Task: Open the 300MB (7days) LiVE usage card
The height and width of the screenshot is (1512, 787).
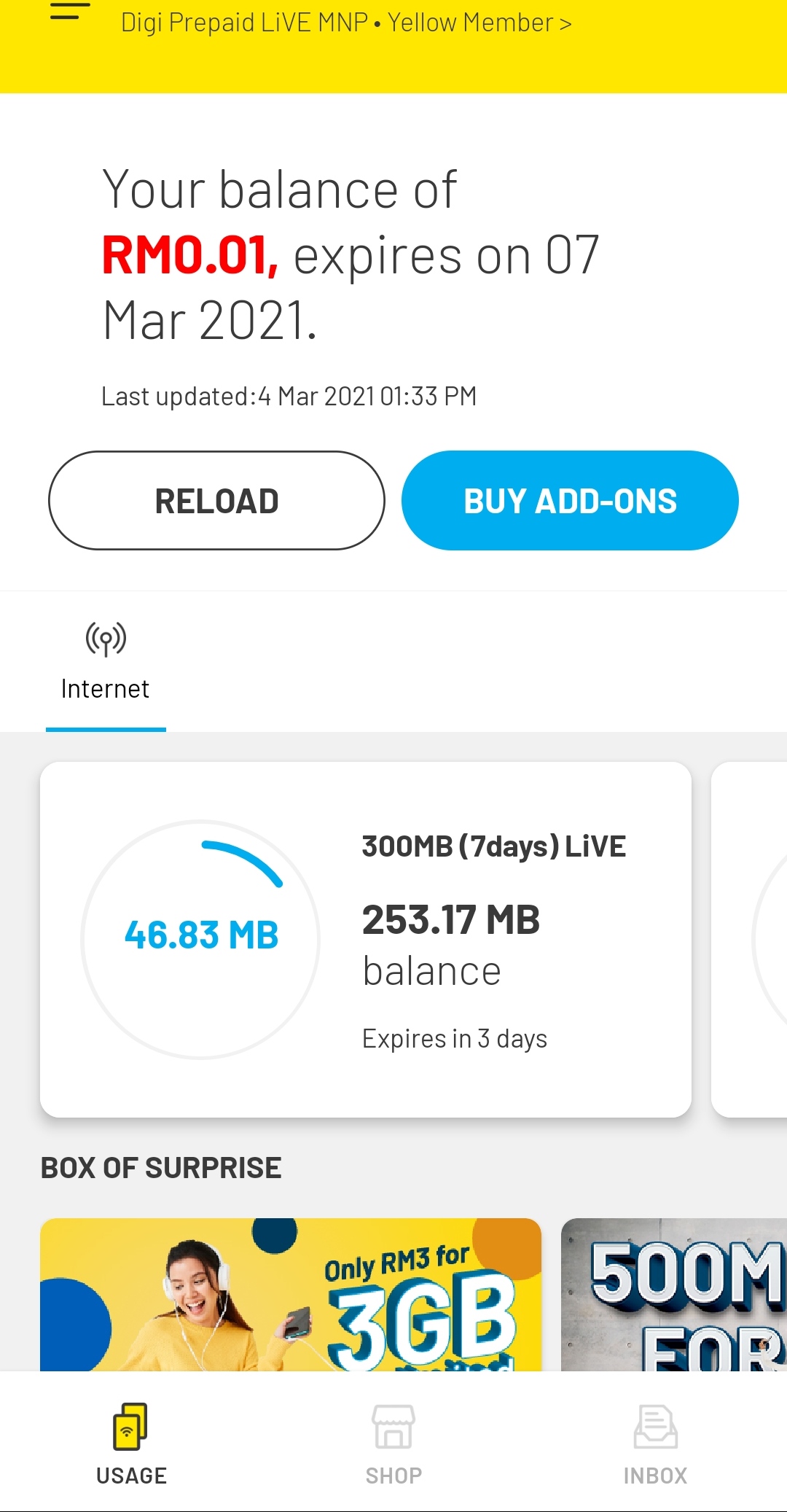Action: pos(366,939)
